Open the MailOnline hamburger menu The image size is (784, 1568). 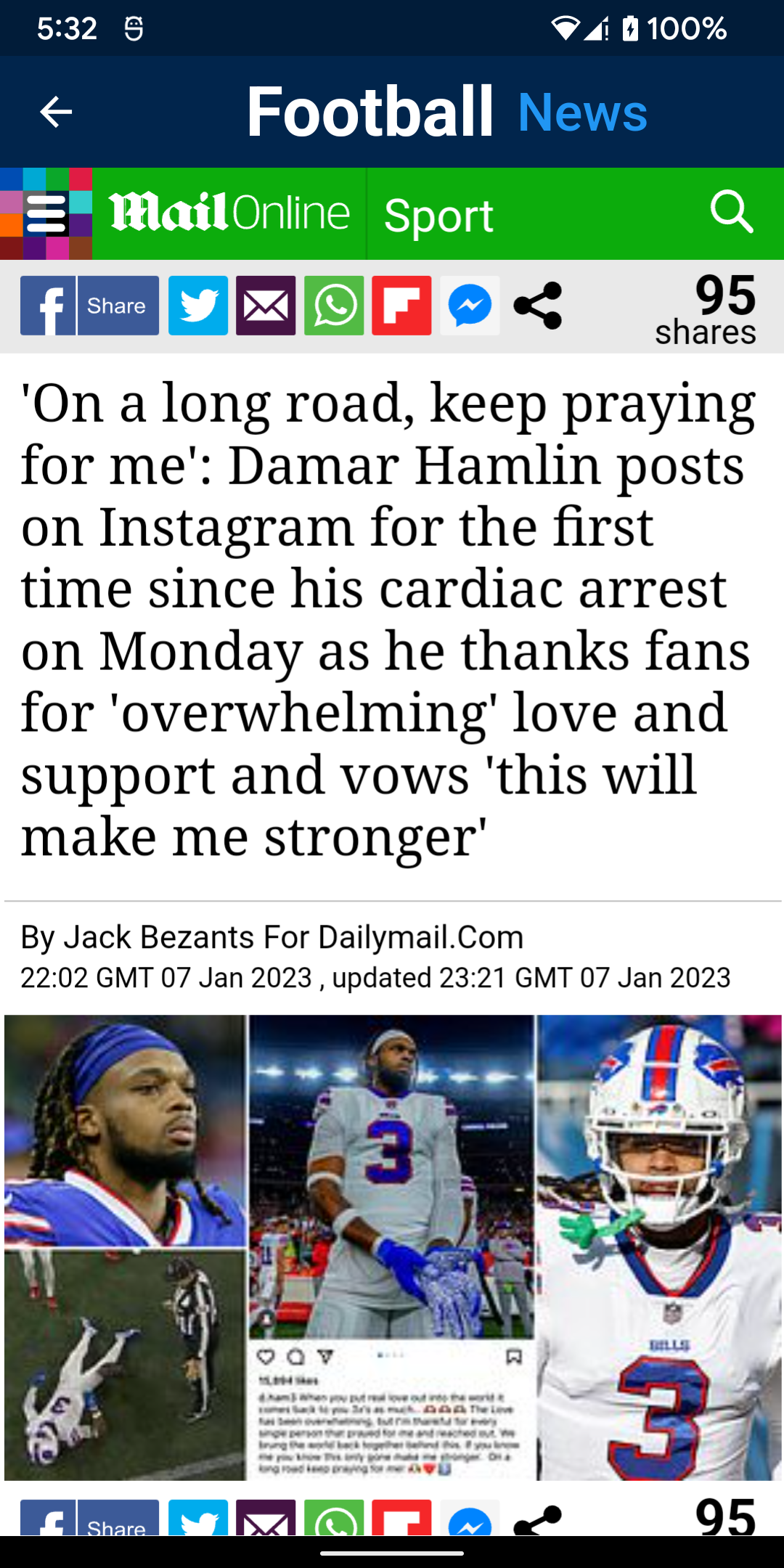46,214
